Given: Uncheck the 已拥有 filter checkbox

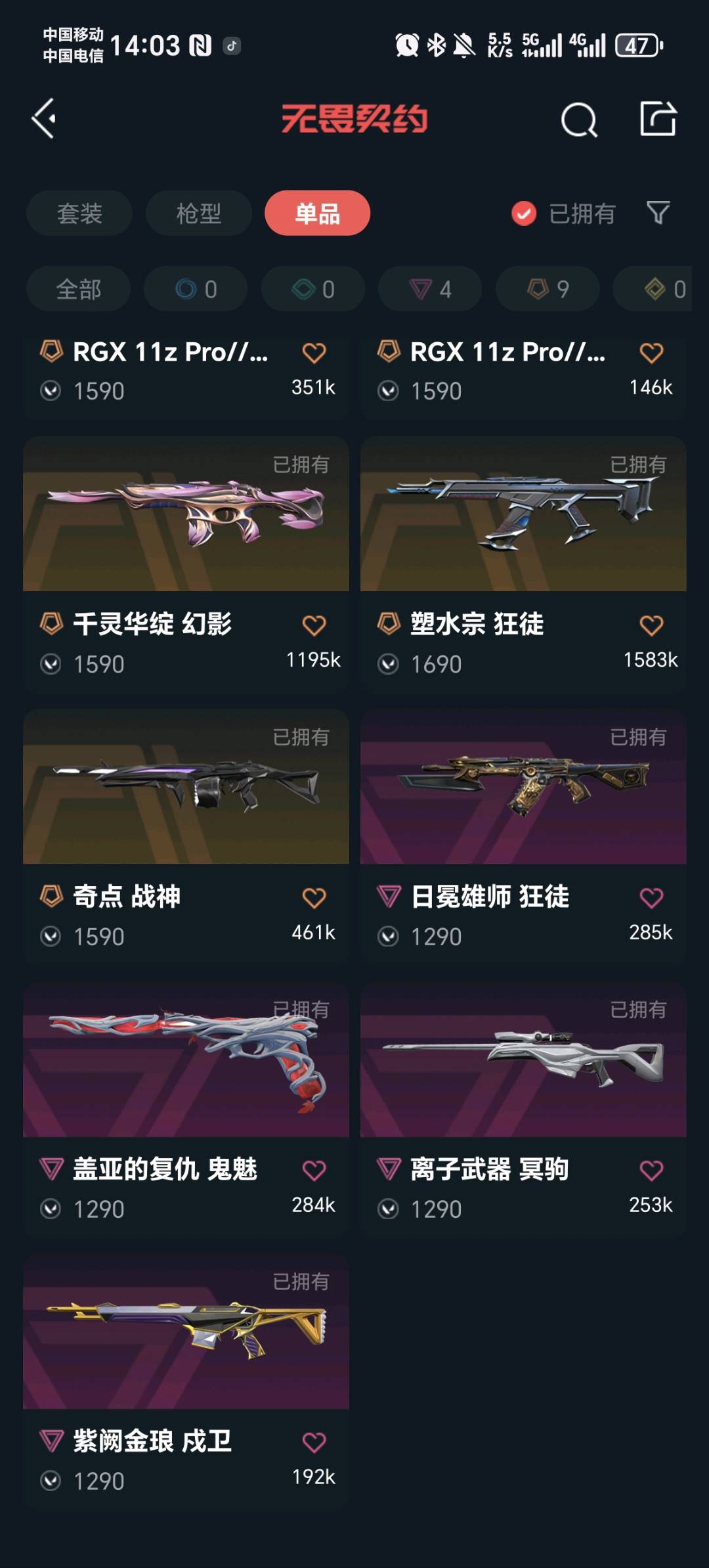Looking at the screenshot, I should tap(524, 213).
